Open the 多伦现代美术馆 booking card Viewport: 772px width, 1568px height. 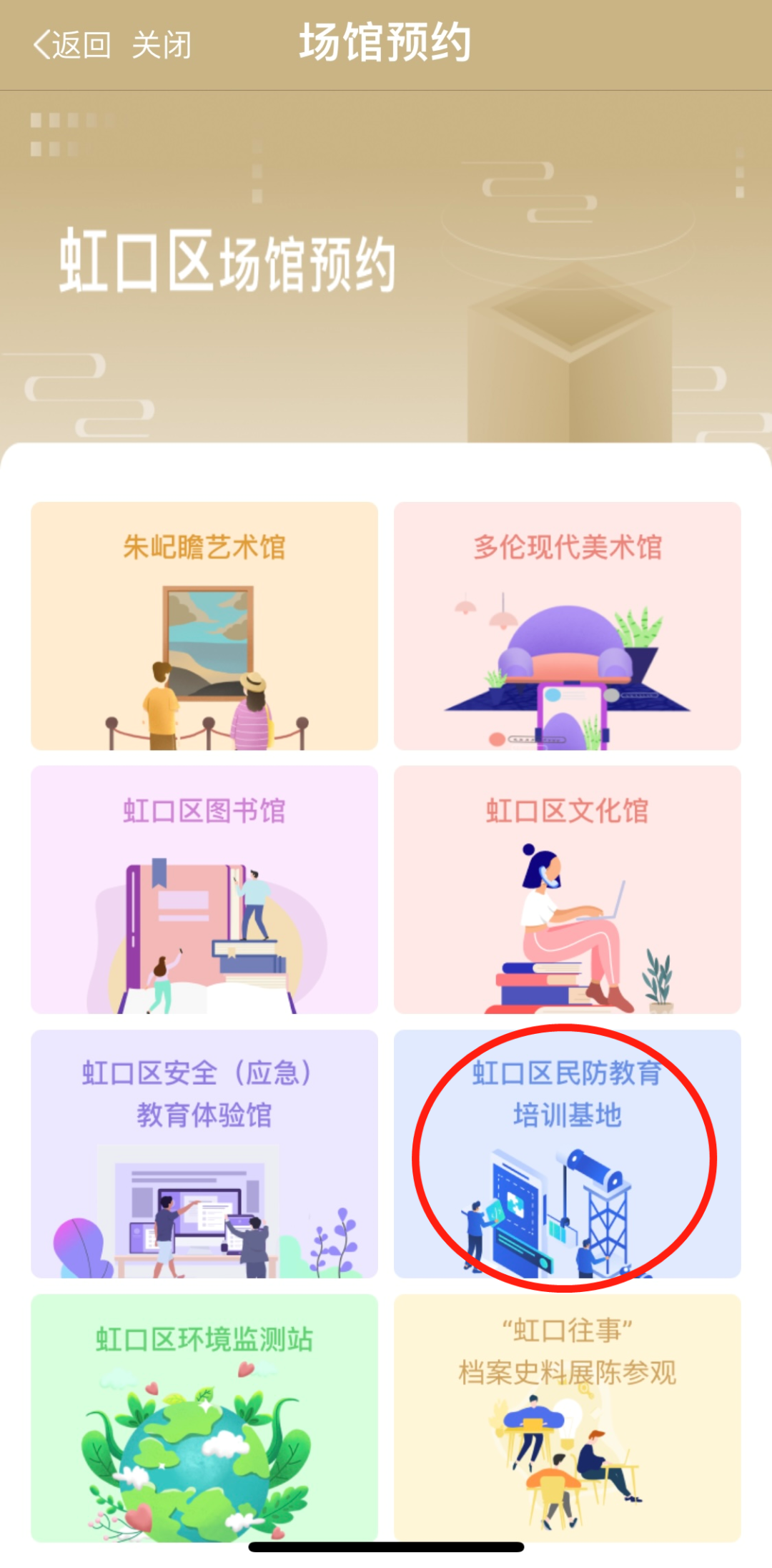click(x=567, y=626)
